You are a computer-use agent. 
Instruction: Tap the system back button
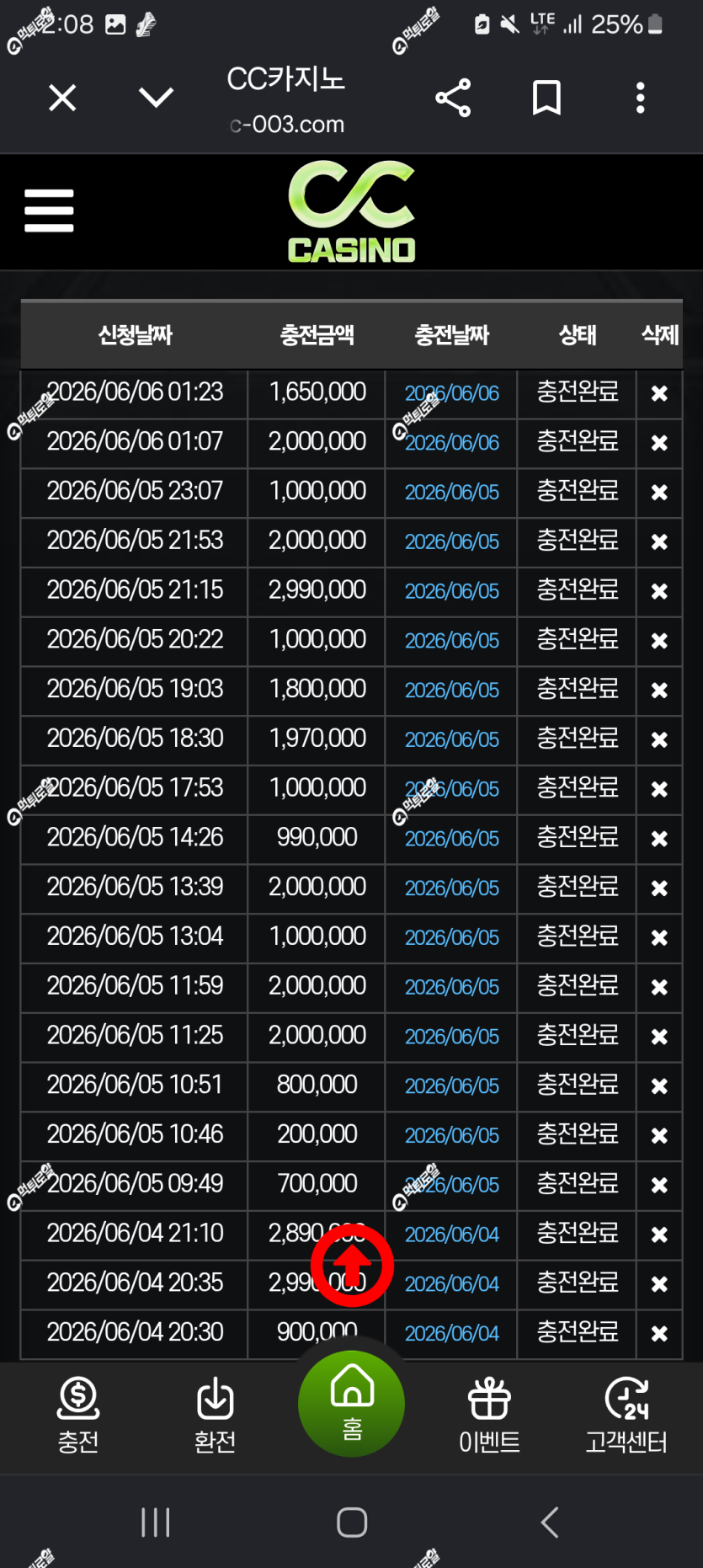click(550, 1523)
